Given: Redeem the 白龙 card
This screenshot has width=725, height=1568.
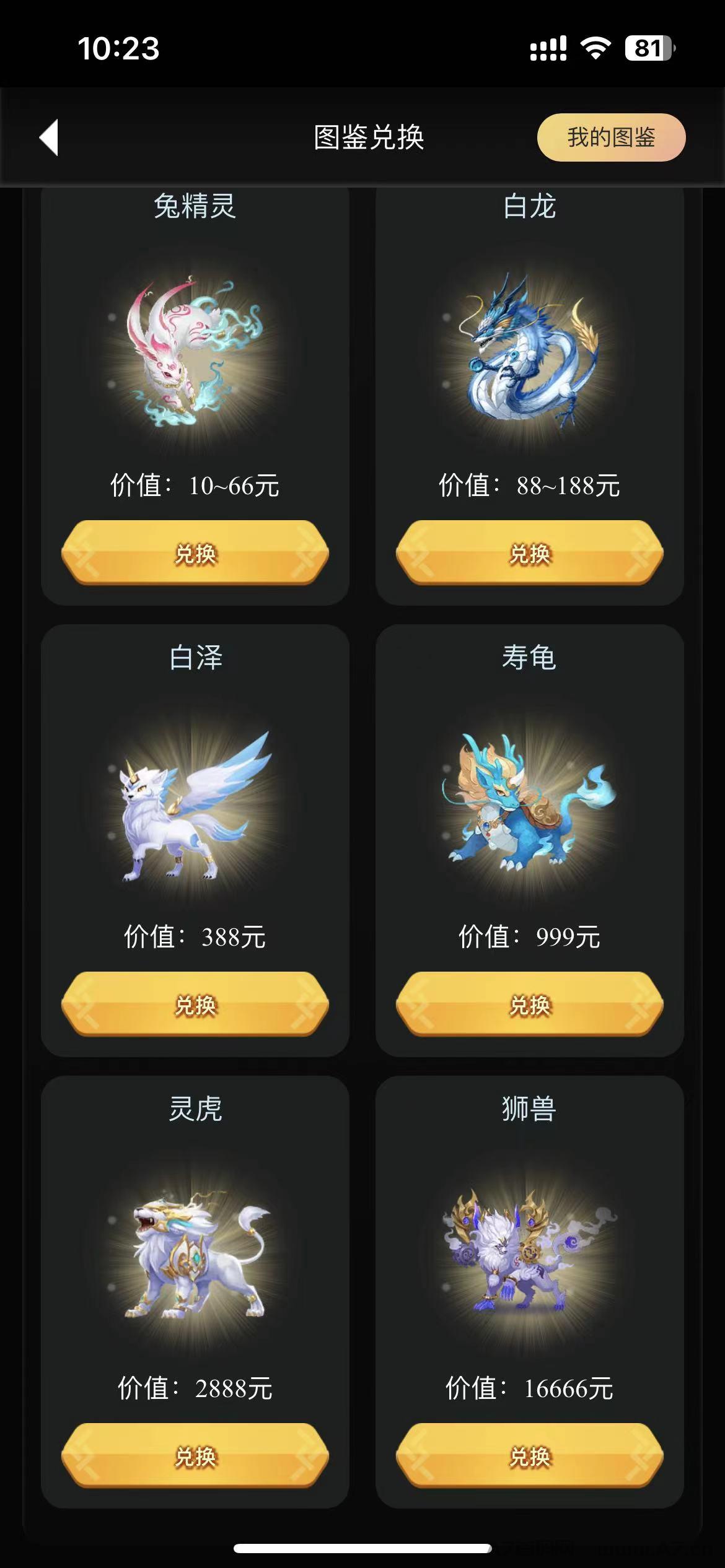Looking at the screenshot, I should (x=530, y=553).
